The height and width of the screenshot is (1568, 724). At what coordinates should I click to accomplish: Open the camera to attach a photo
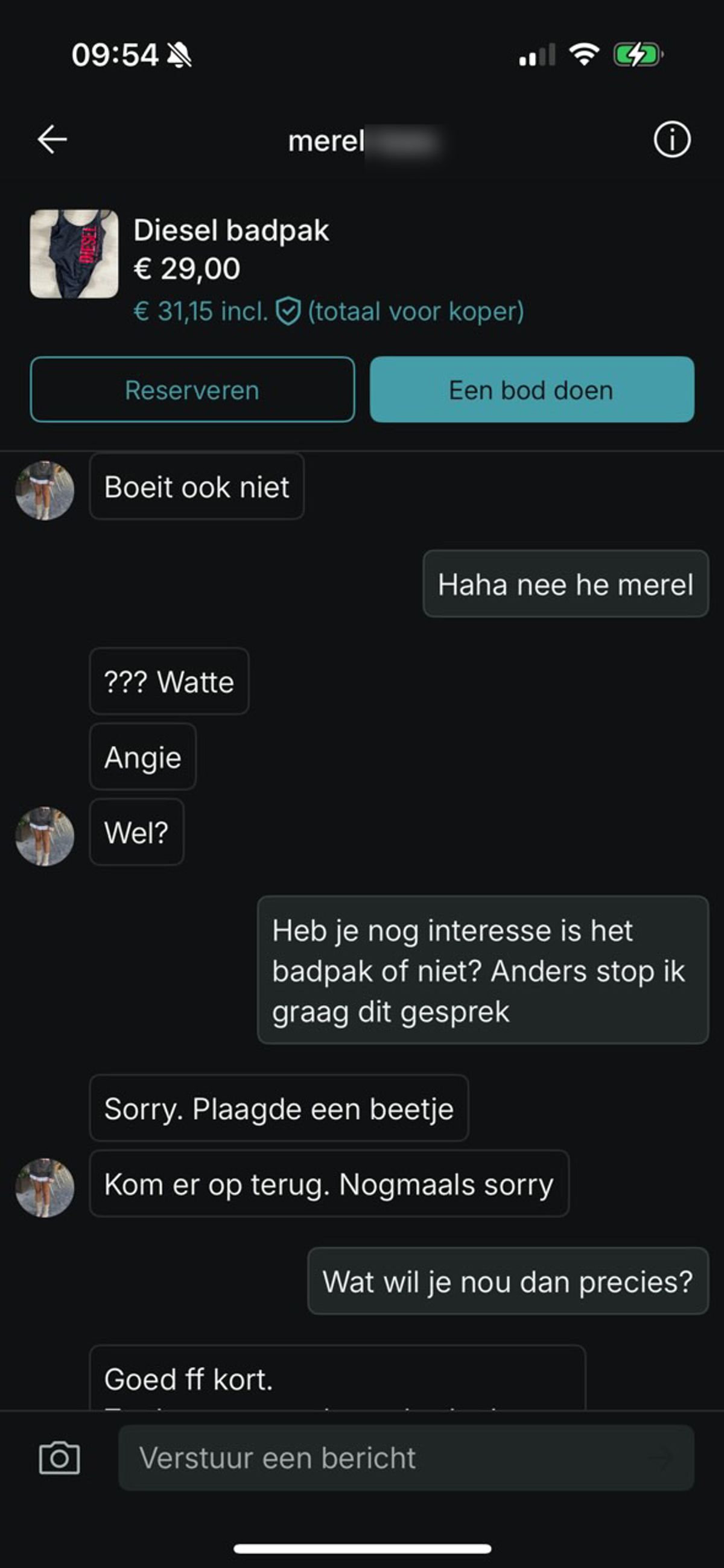coord(59,1458)
